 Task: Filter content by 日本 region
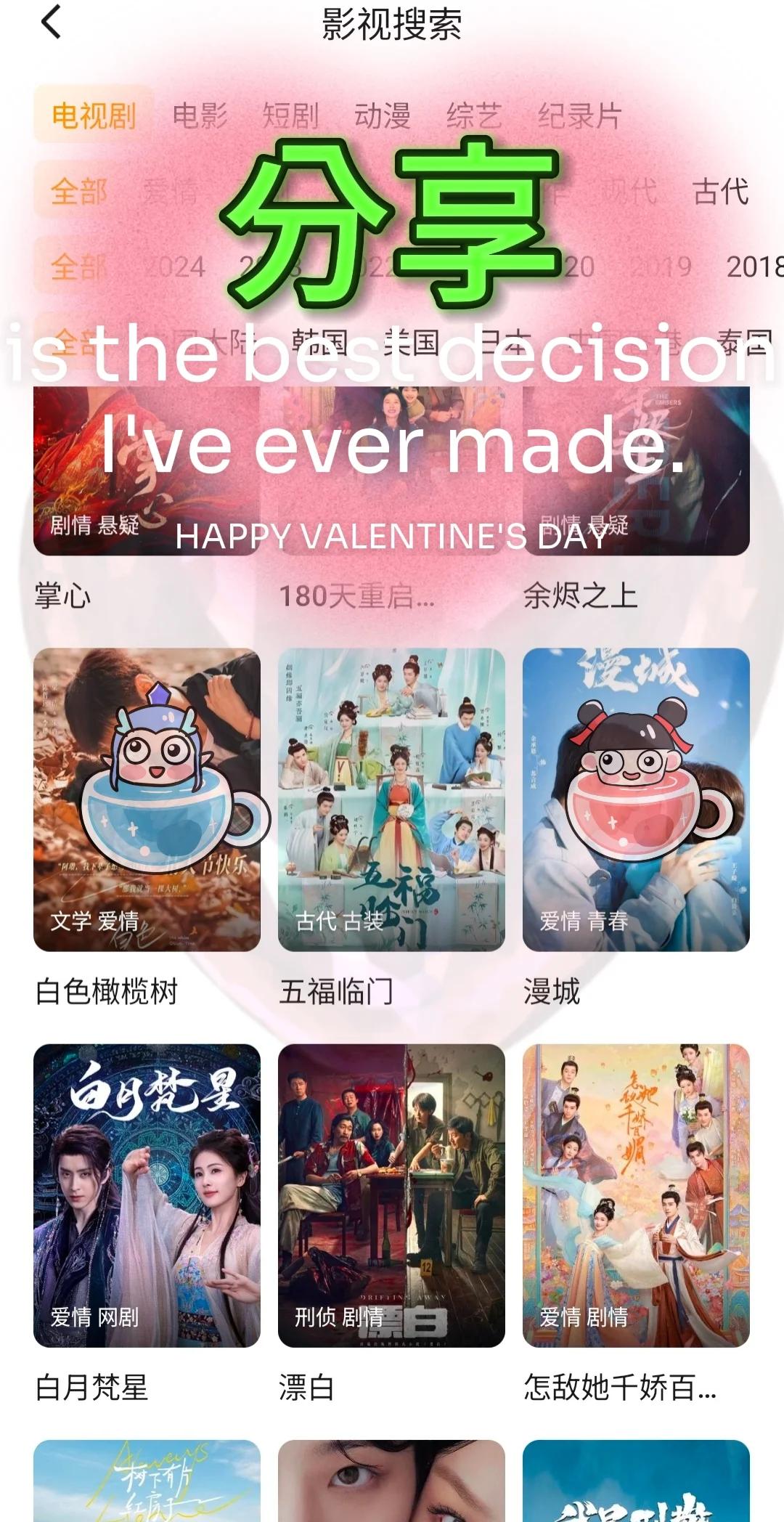pos(508,341)
